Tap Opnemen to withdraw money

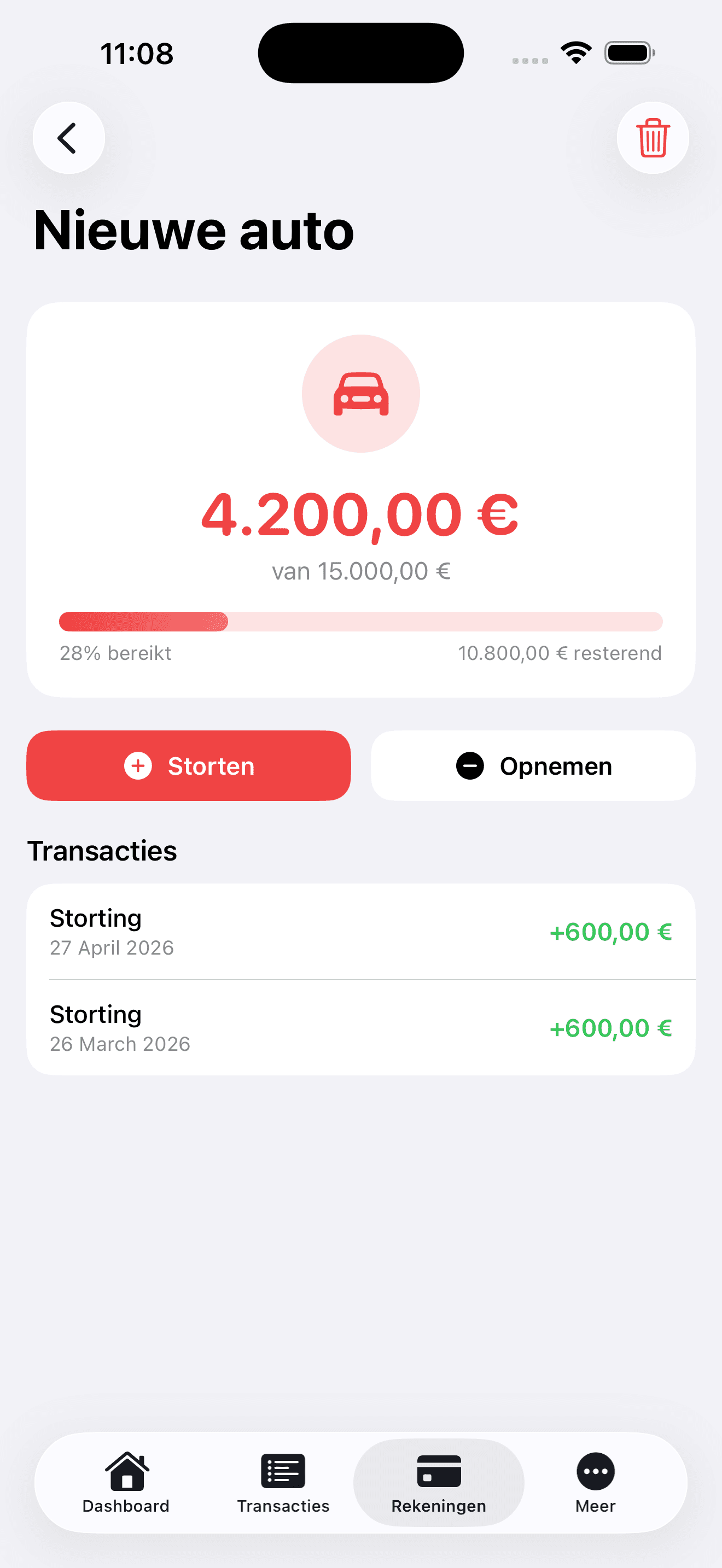(533, 766)
